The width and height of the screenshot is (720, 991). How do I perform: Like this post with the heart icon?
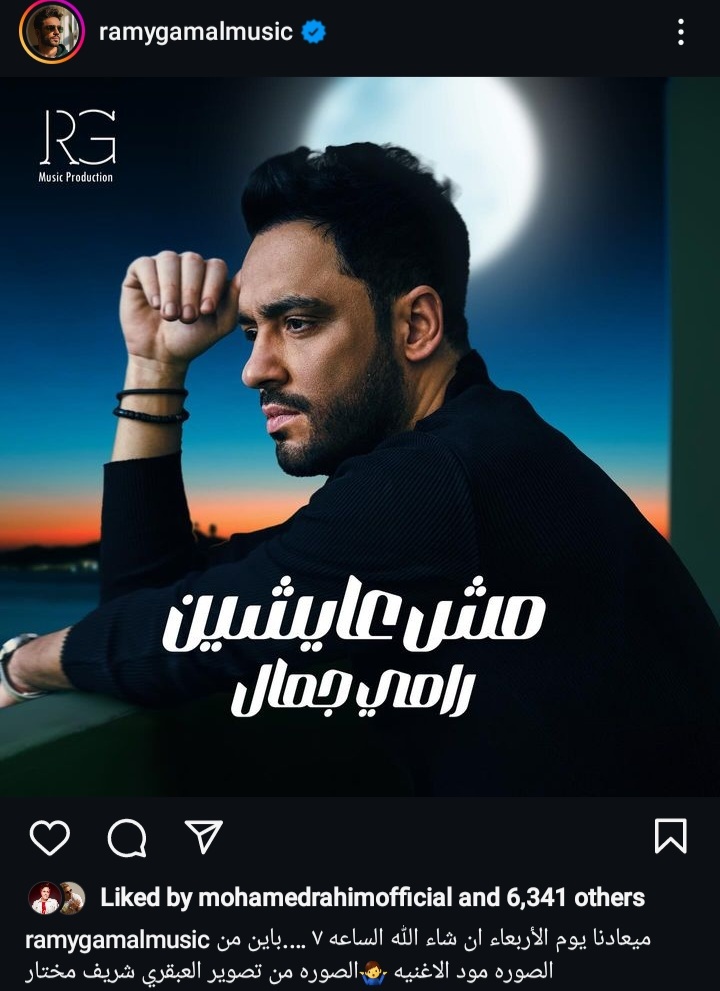[49, 836]
